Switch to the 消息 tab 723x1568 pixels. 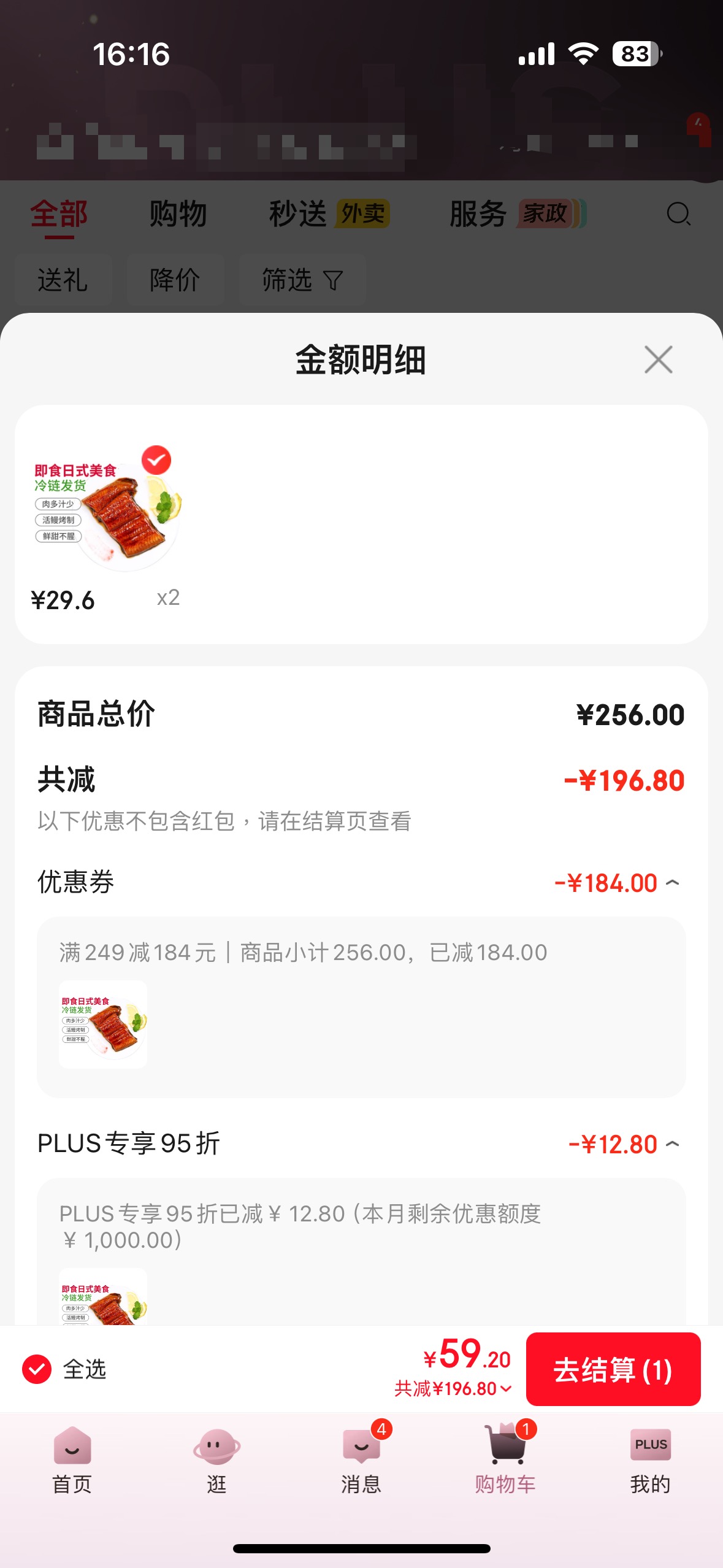tap(361, 1461)
